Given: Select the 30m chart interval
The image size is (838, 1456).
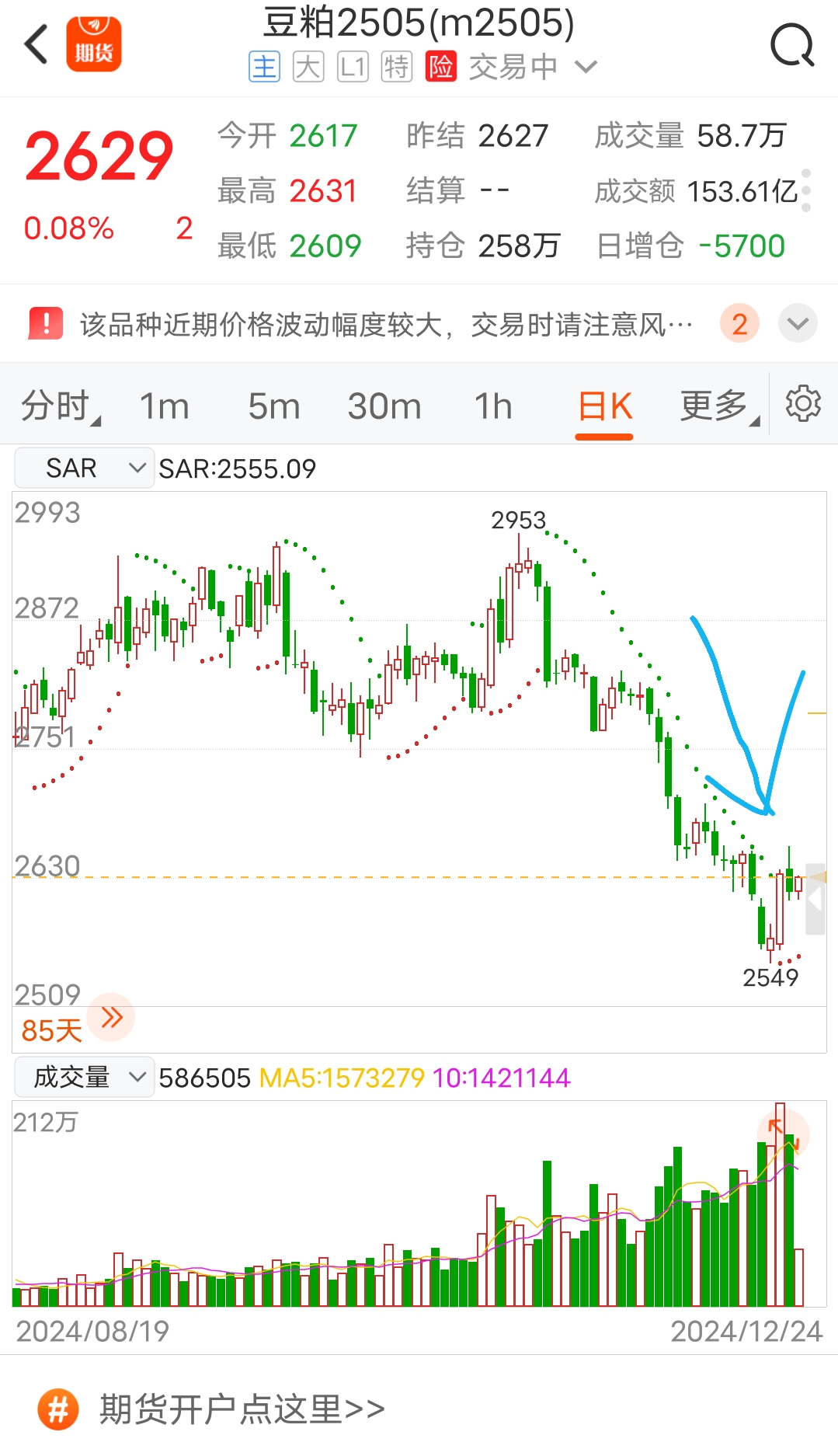Looking at the screenshot, I should [x=384, y=406].
